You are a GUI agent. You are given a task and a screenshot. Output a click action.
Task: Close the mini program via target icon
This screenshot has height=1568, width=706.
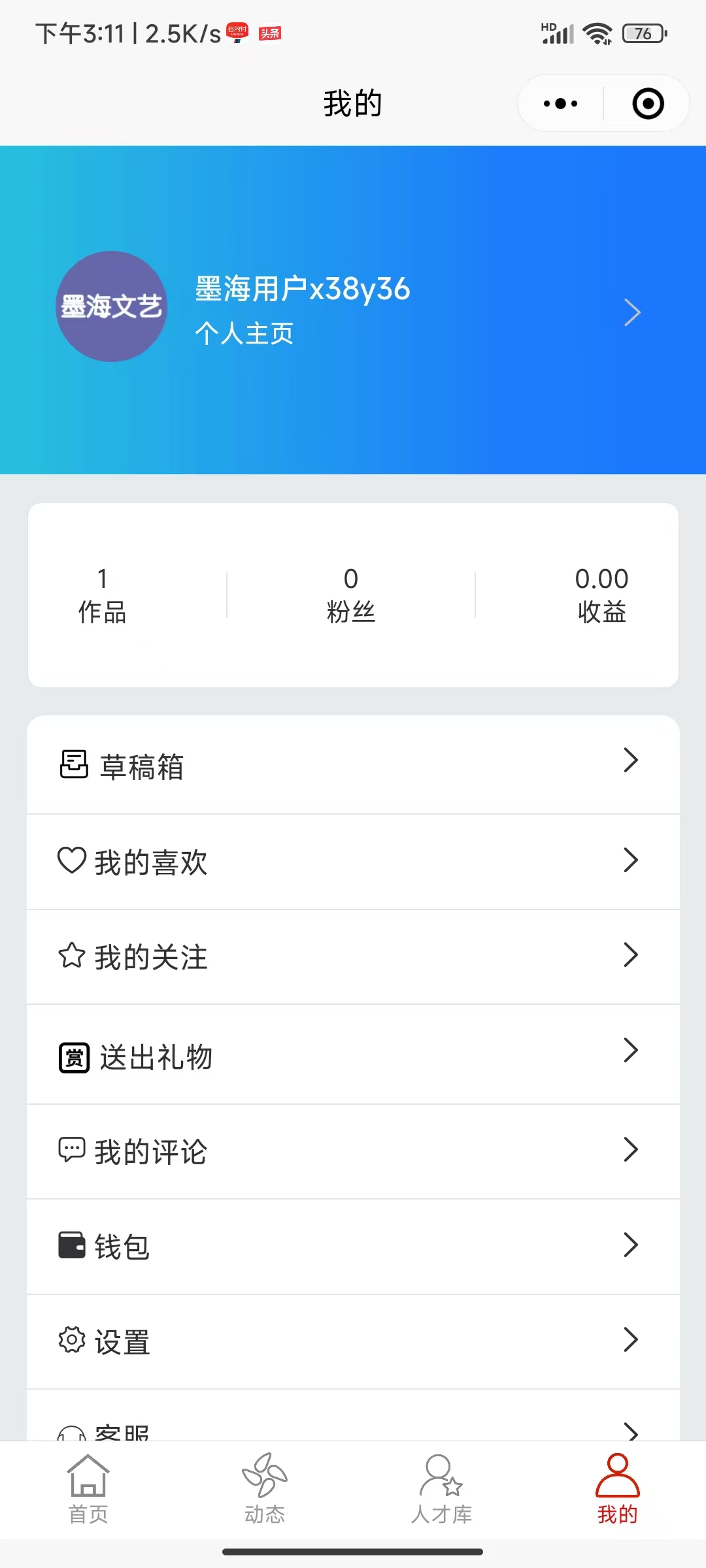pyautogui.click(x=648, y=104)
